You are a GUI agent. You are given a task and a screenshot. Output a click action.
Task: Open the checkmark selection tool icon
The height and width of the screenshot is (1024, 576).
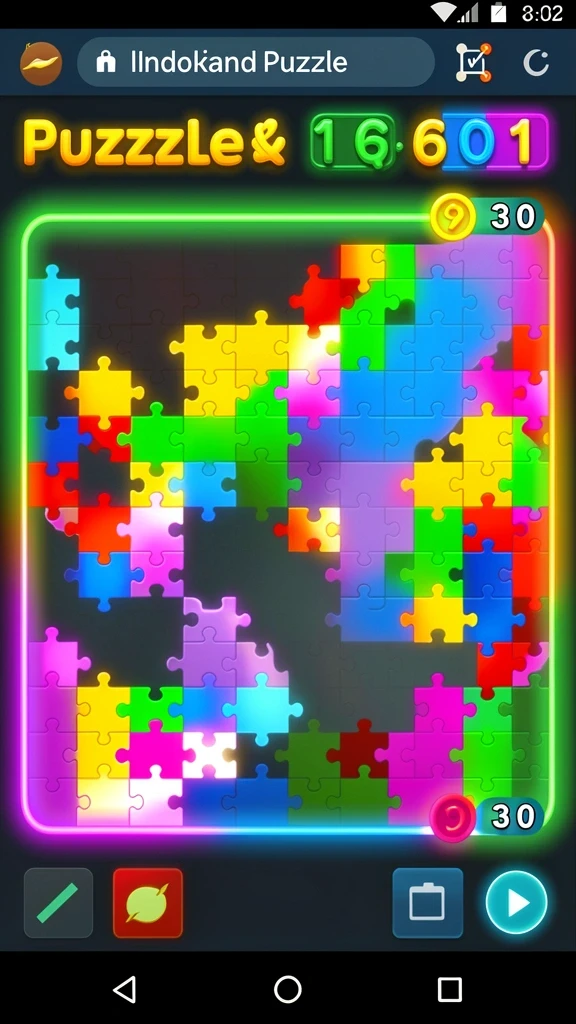tap(473, 63)
